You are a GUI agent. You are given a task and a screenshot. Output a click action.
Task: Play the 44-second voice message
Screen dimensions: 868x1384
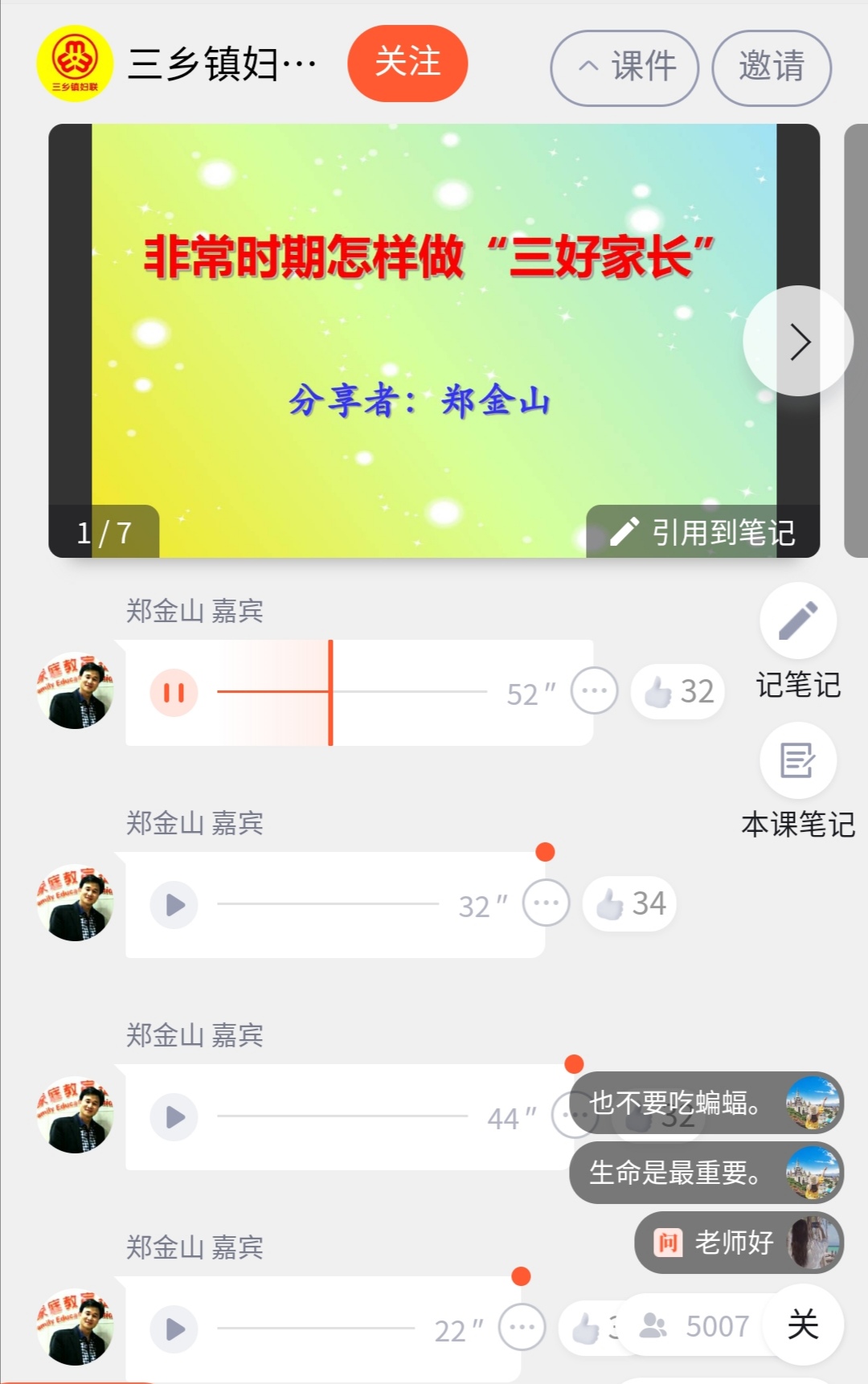pos(174,1117)
